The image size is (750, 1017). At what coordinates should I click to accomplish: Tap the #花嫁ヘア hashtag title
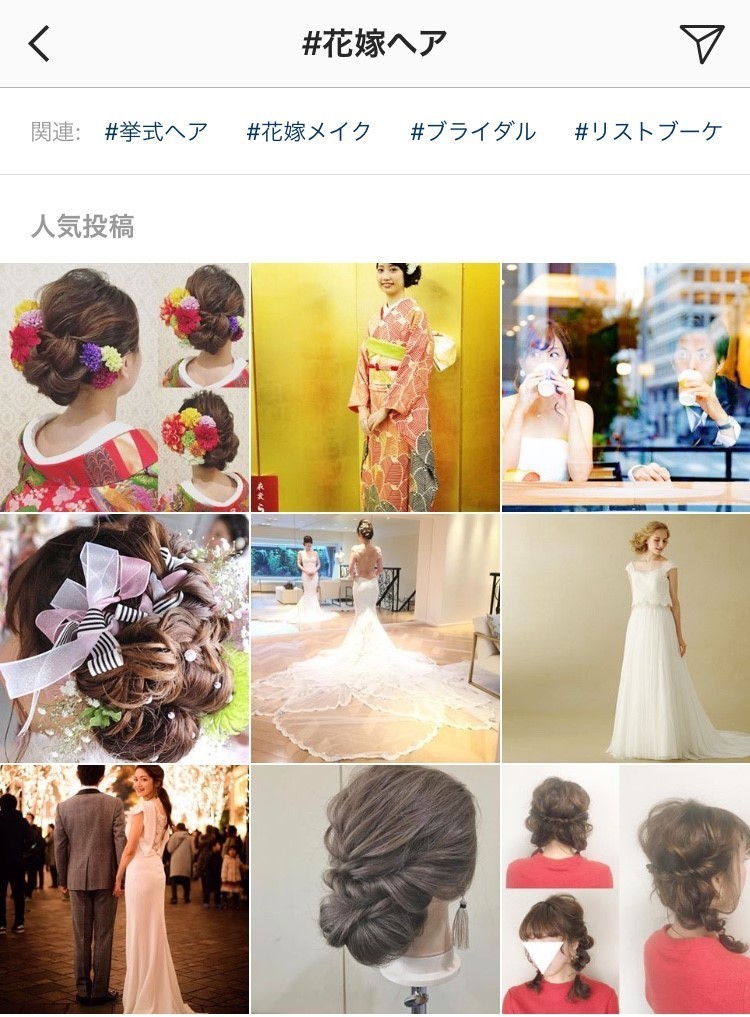tap(375, 44)
